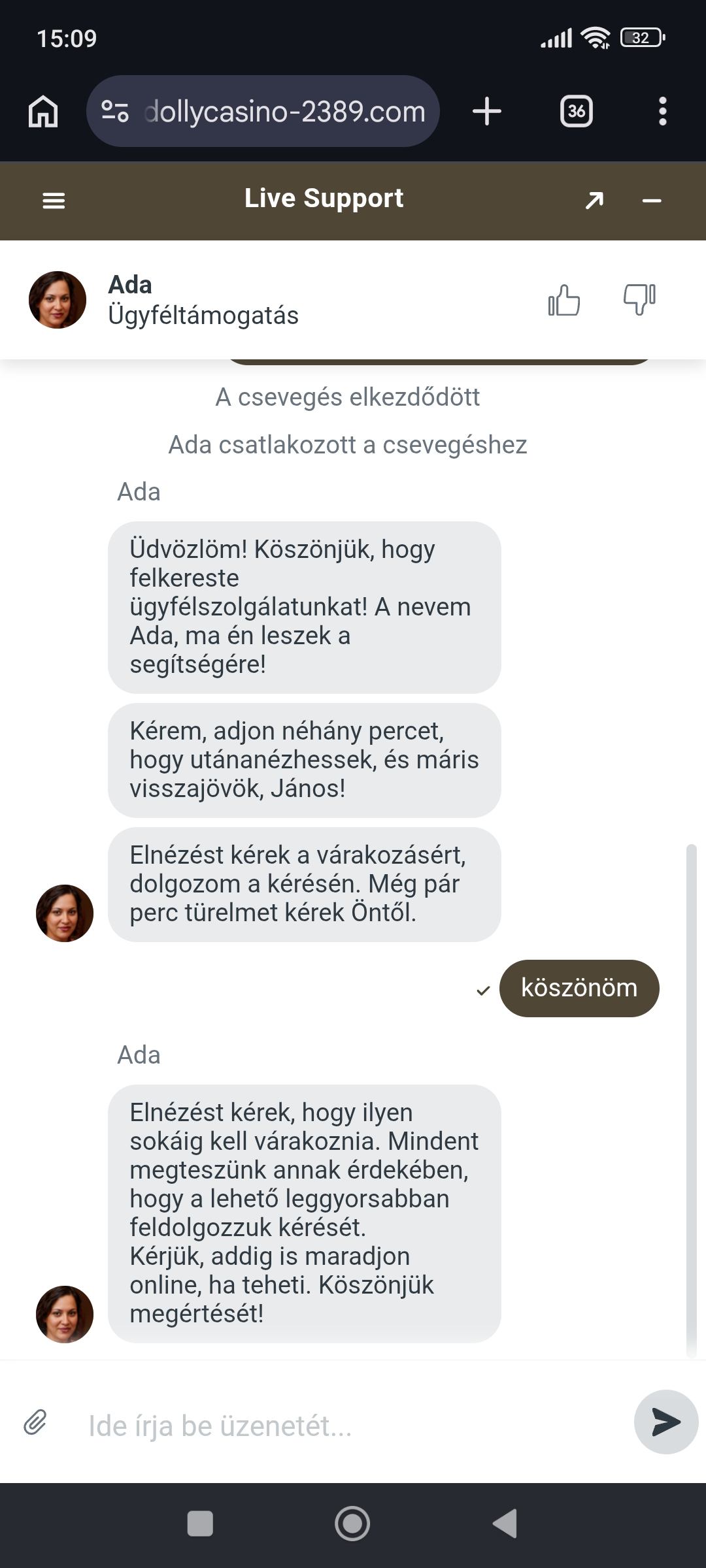
Task: Rate Ada with thumbs up
Action: (x=564, y=301)
